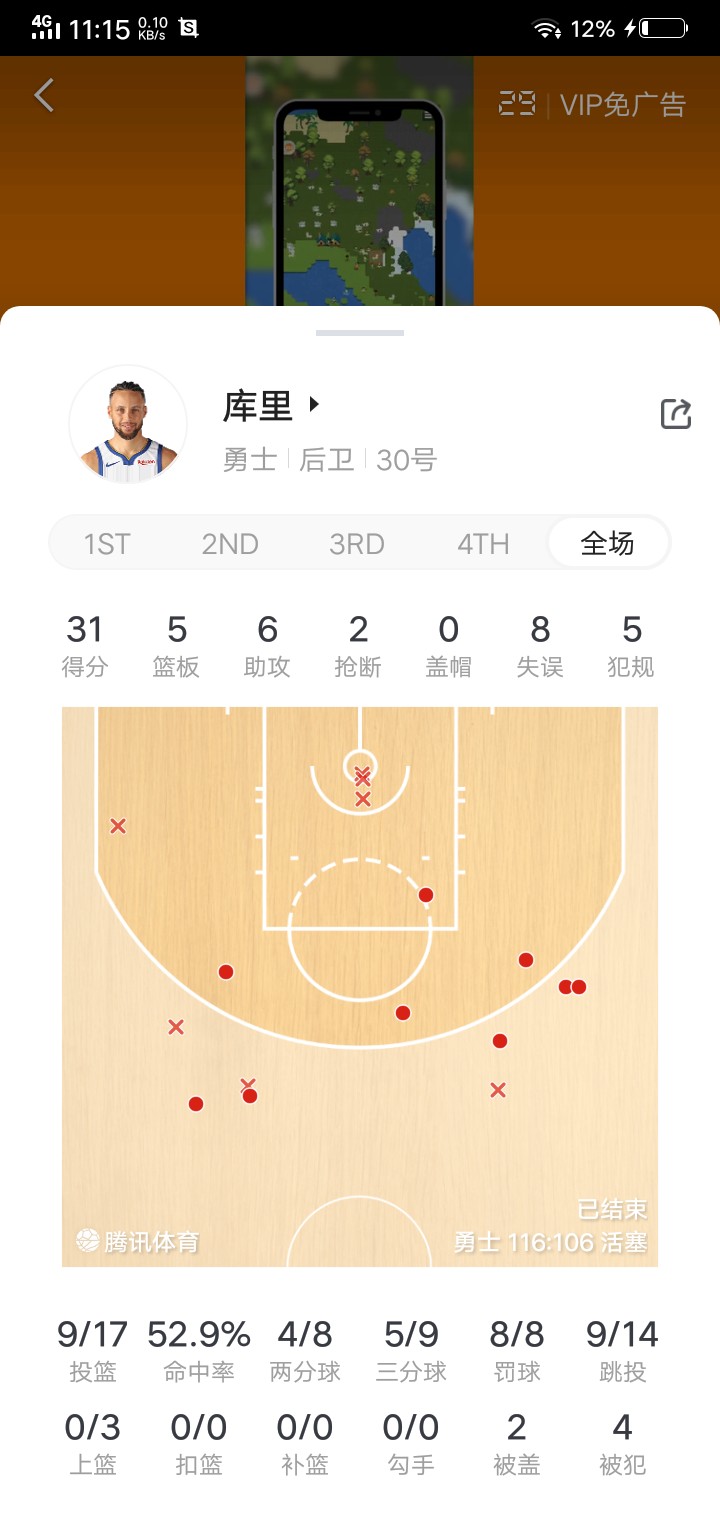This screenshot has height=1520, width=720.
Task: Select the 2ND quarter tab
Action: pos(230,544)
